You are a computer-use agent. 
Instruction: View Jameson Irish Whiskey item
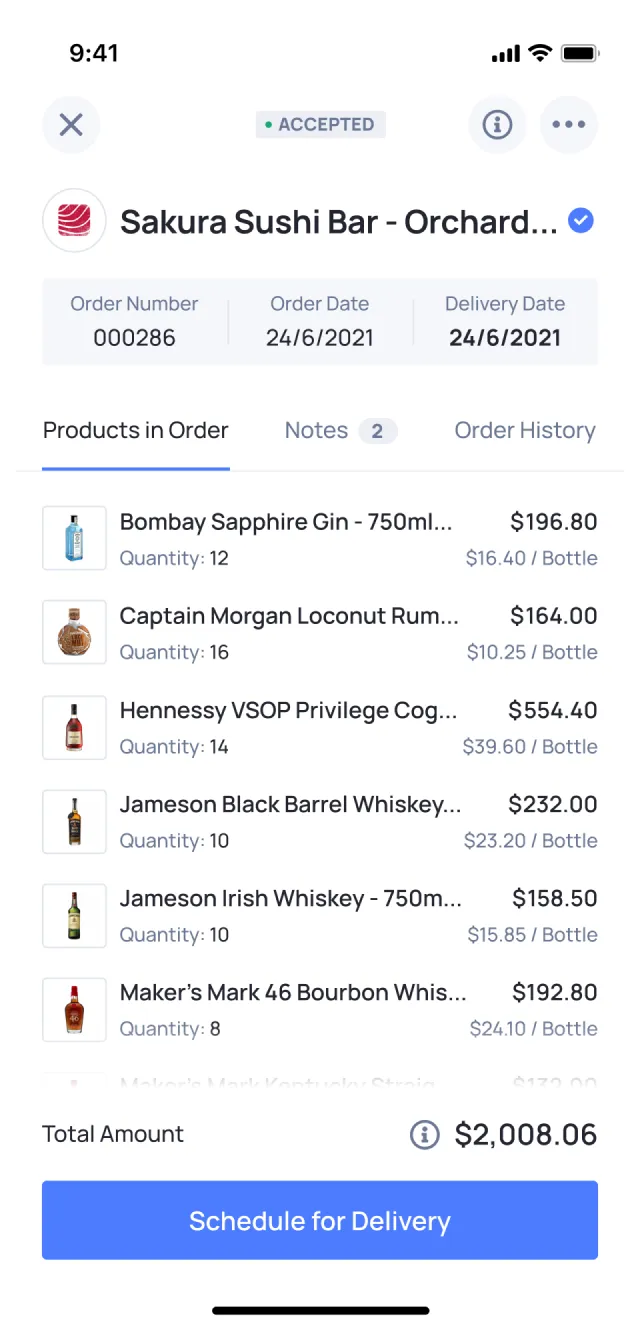pos(320,915)
